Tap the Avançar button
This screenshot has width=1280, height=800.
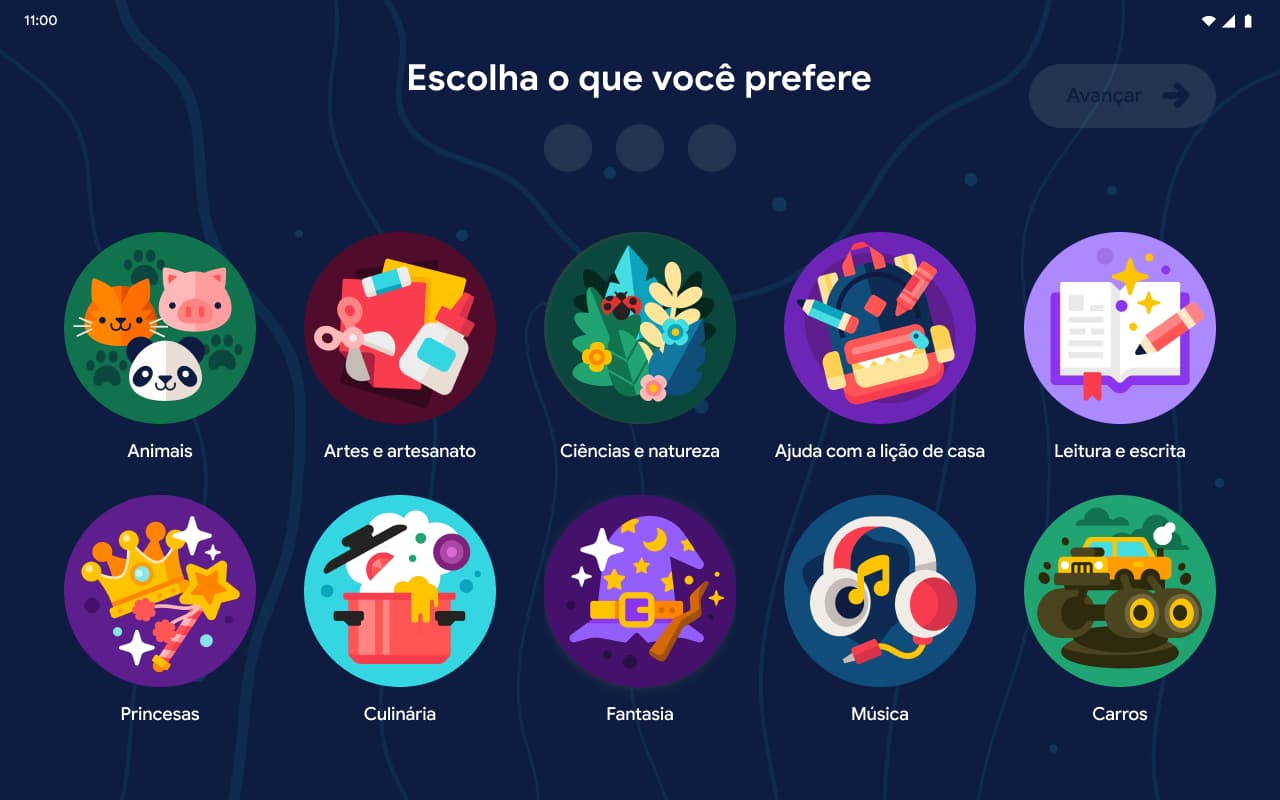tap(1122, 96)
